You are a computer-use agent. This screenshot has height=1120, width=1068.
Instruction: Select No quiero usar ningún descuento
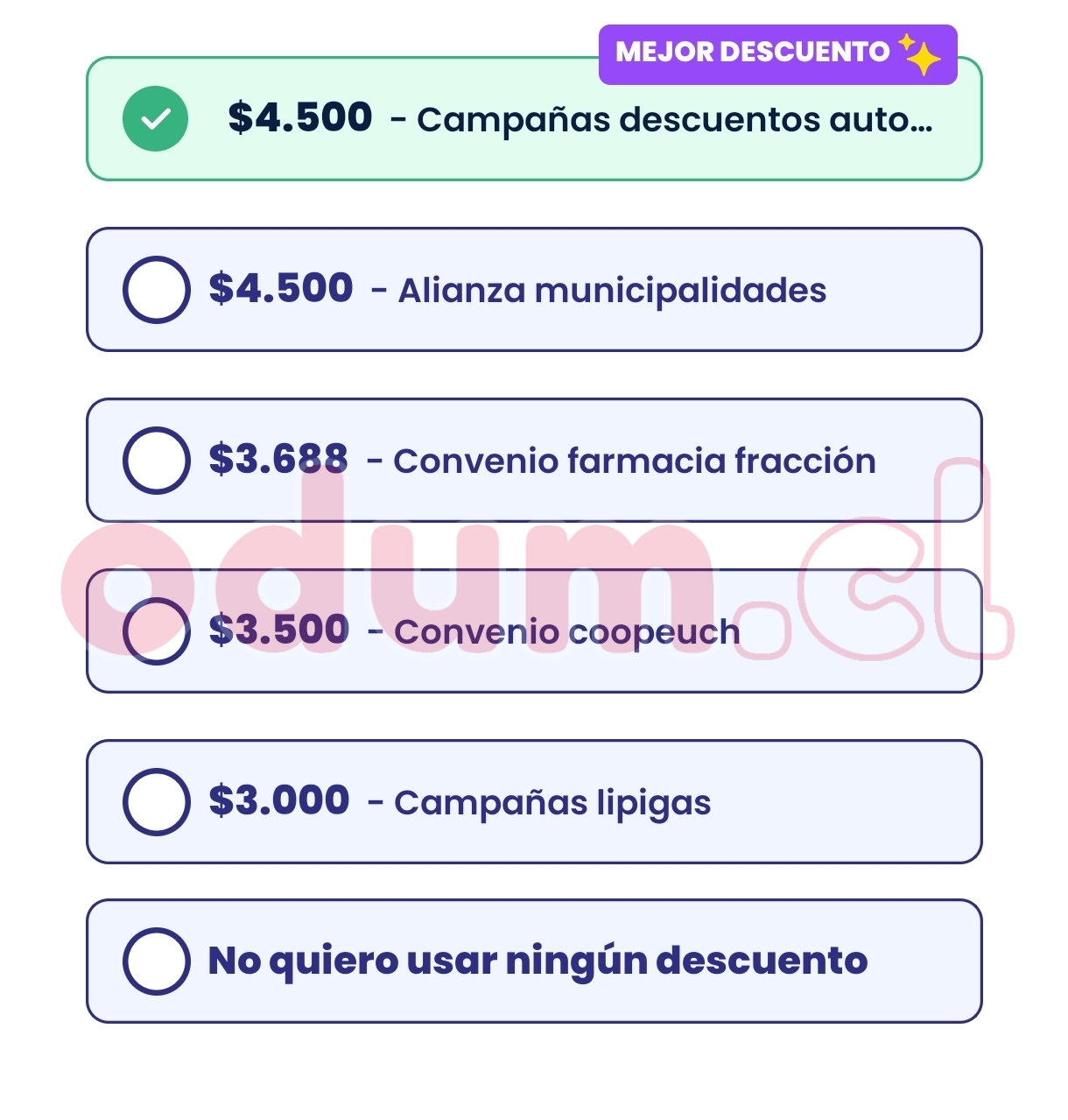click(533, 961)
